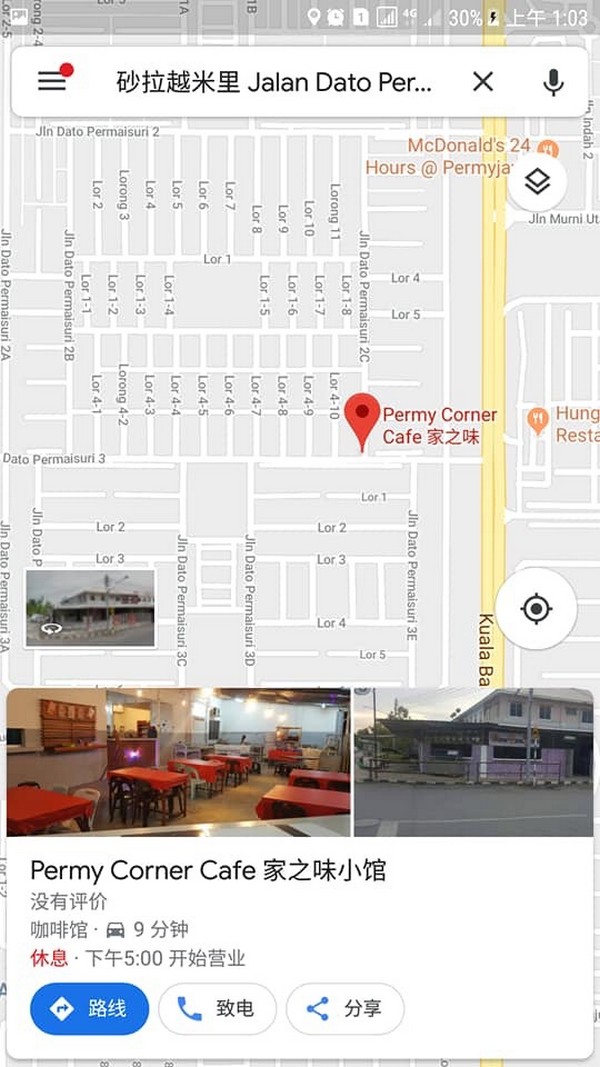Open the map layers selector
600x1067 pixels.
click(538, 182)
